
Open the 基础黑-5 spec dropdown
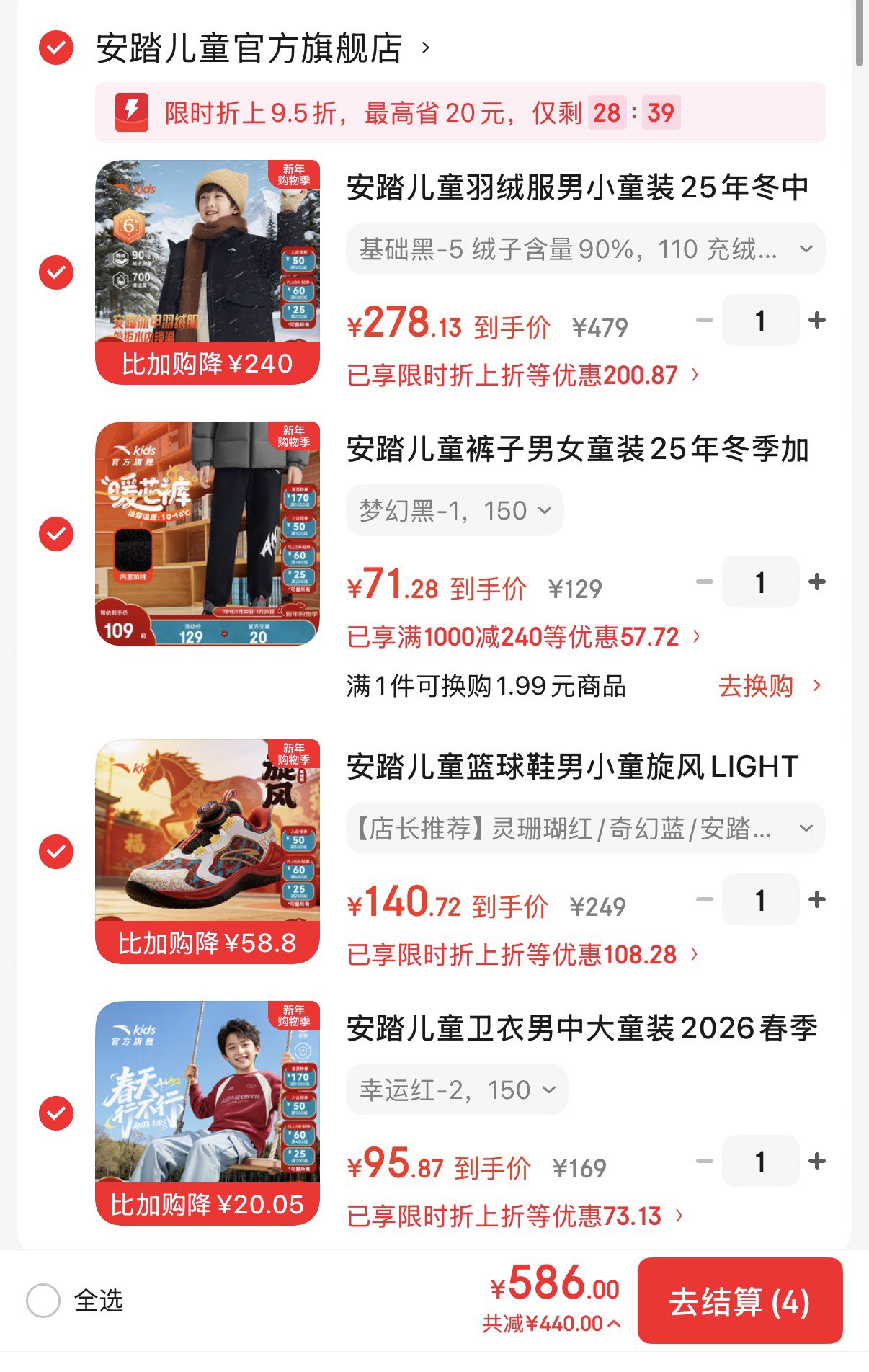[x=585, y=249]
